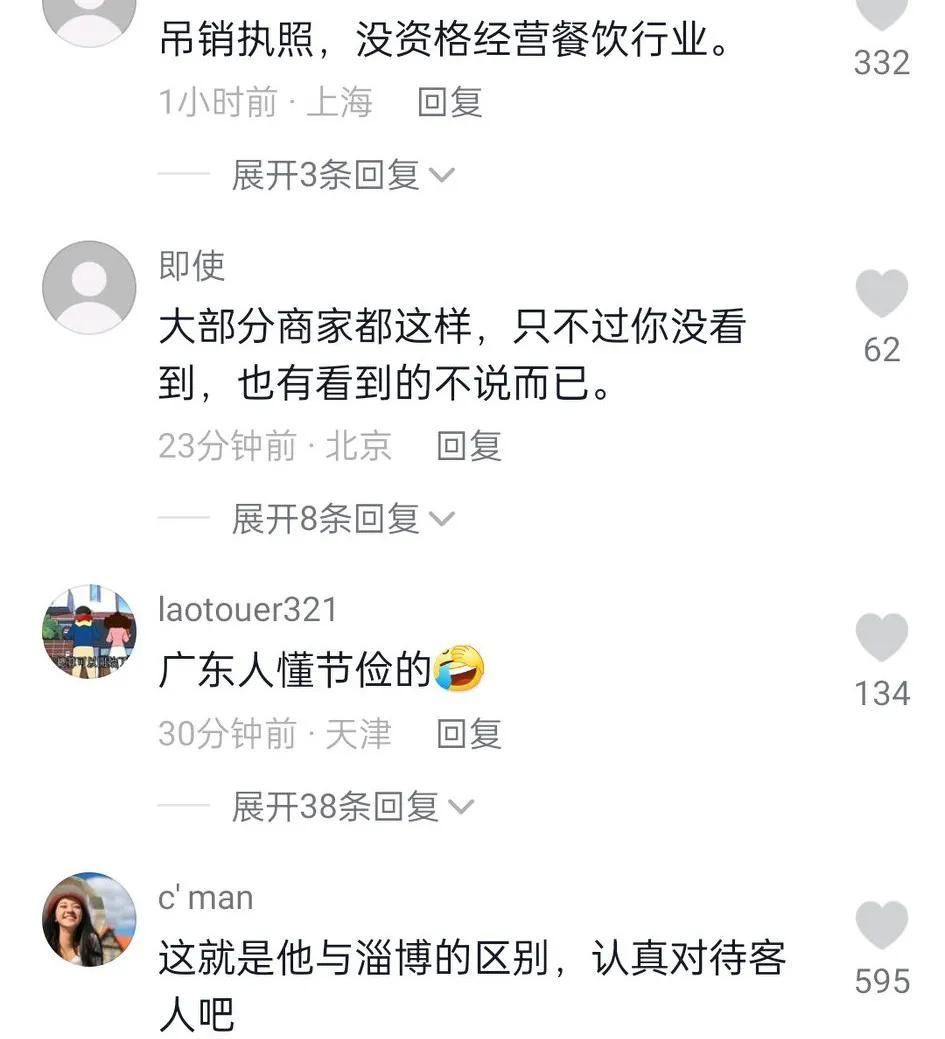The height and width of the screenshot is (1039, 945).
Task: Open laotouer321's cartoon avatar
Action: 88,633
